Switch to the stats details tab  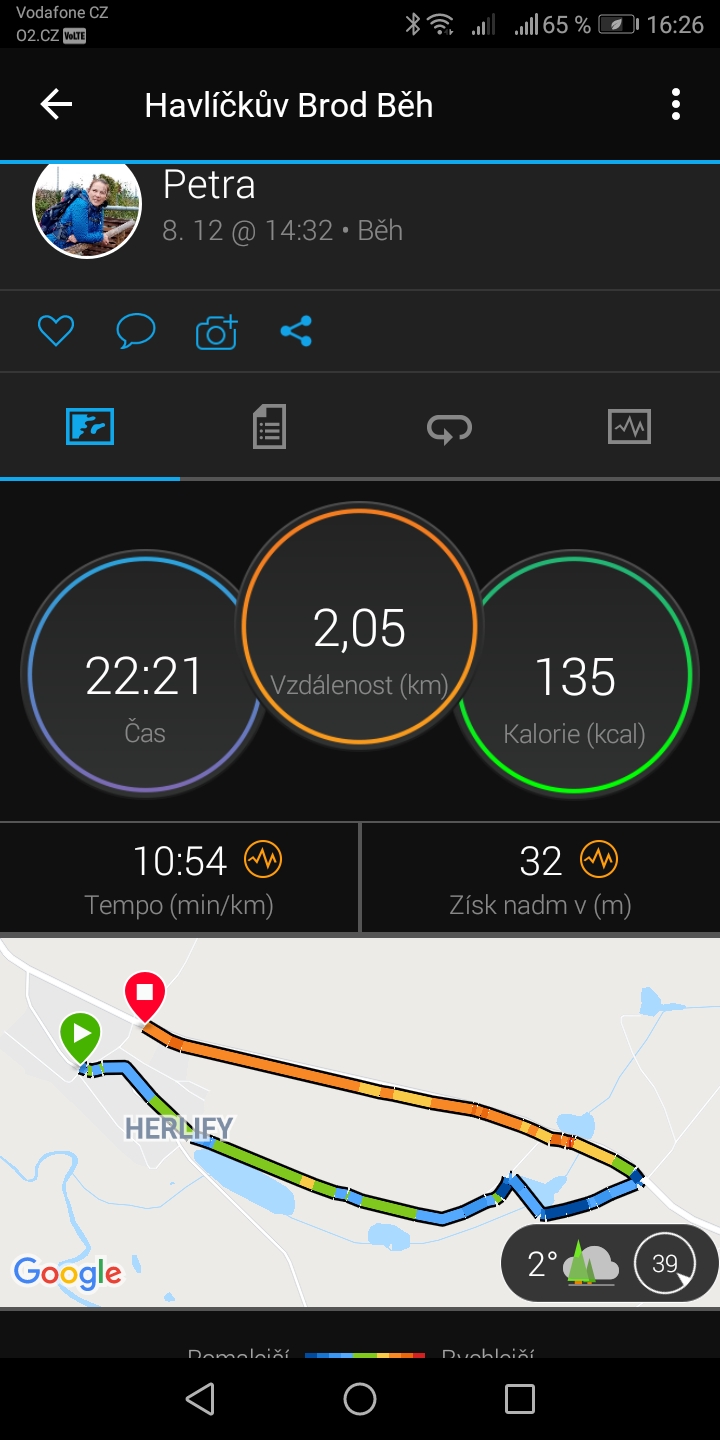(x=269, y=427)
